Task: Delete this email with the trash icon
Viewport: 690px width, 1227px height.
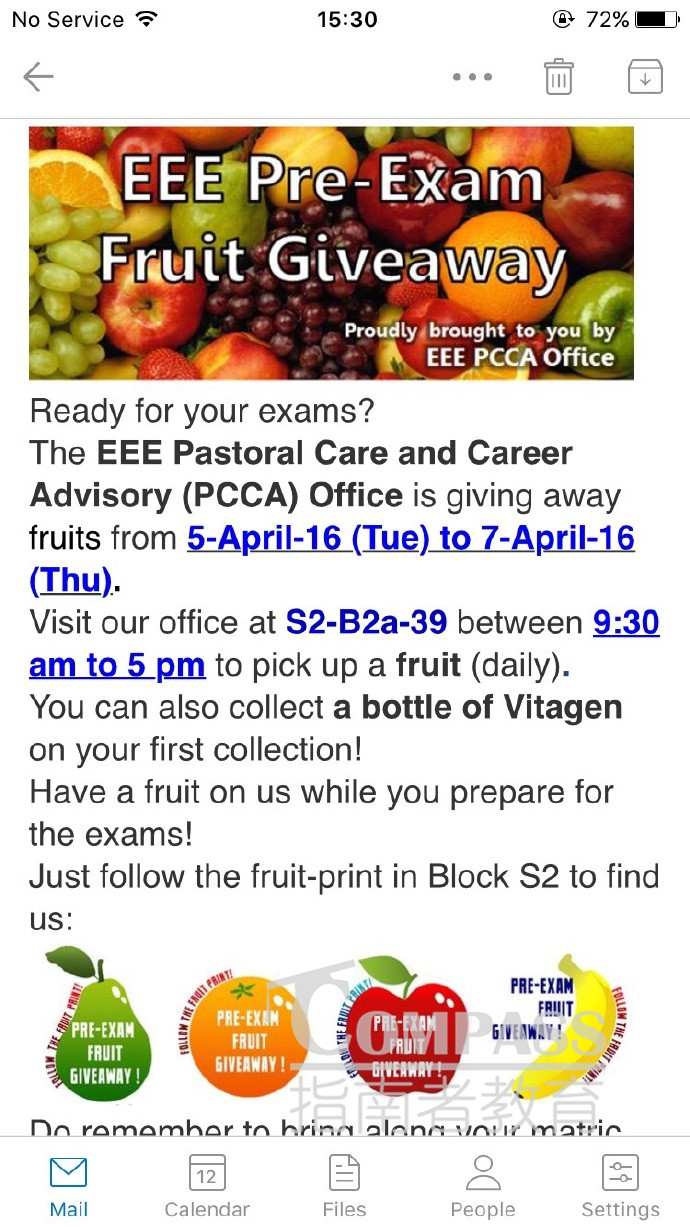Action: (x=559, y=77)
